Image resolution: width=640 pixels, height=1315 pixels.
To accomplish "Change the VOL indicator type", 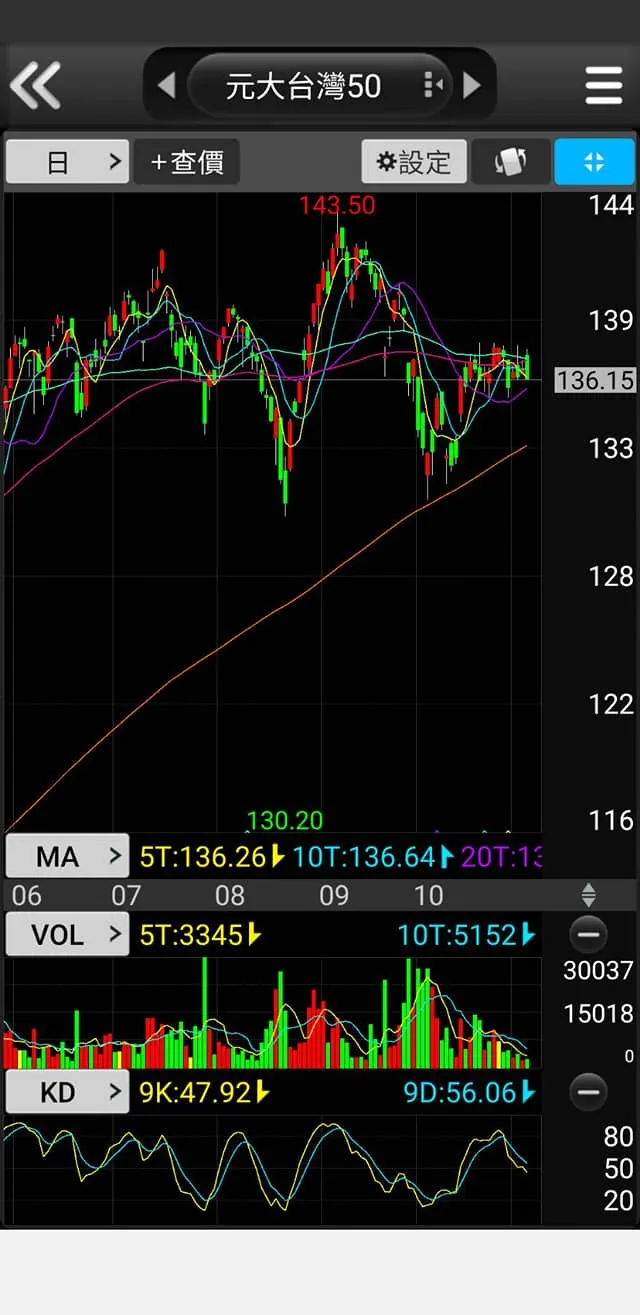I will (67, 935).
